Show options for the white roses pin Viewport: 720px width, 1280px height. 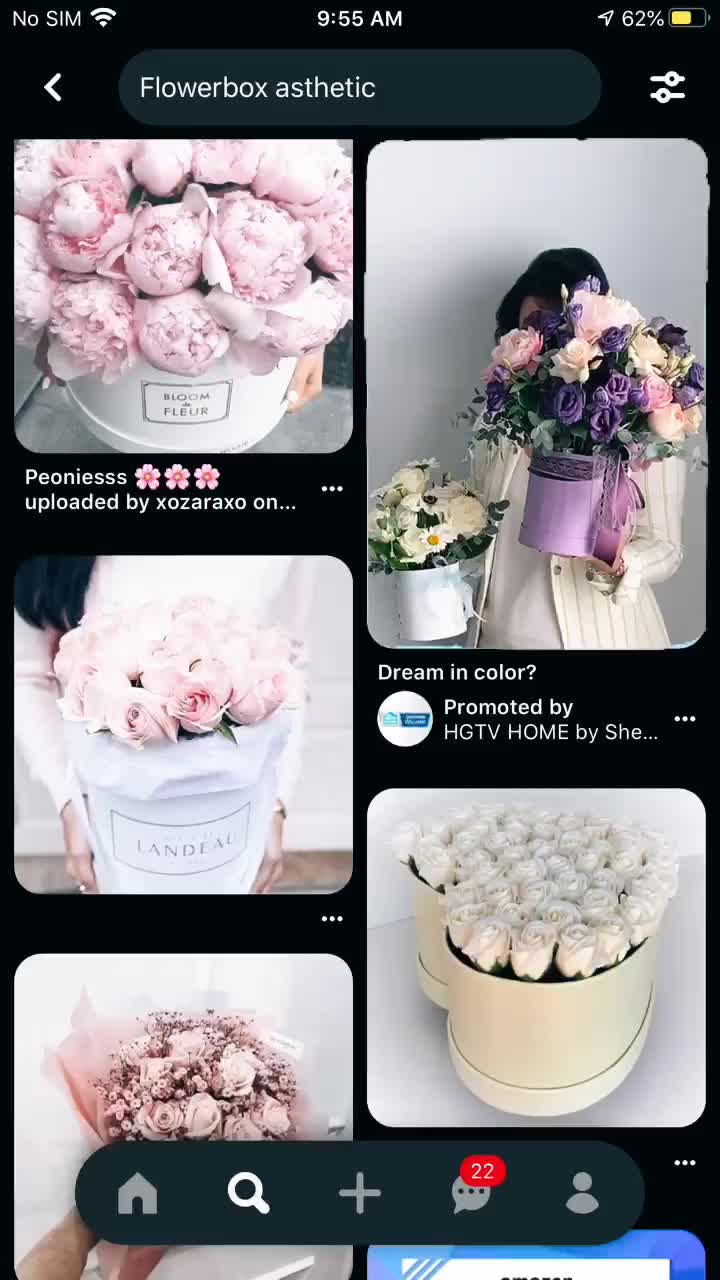click(685, 1162)
